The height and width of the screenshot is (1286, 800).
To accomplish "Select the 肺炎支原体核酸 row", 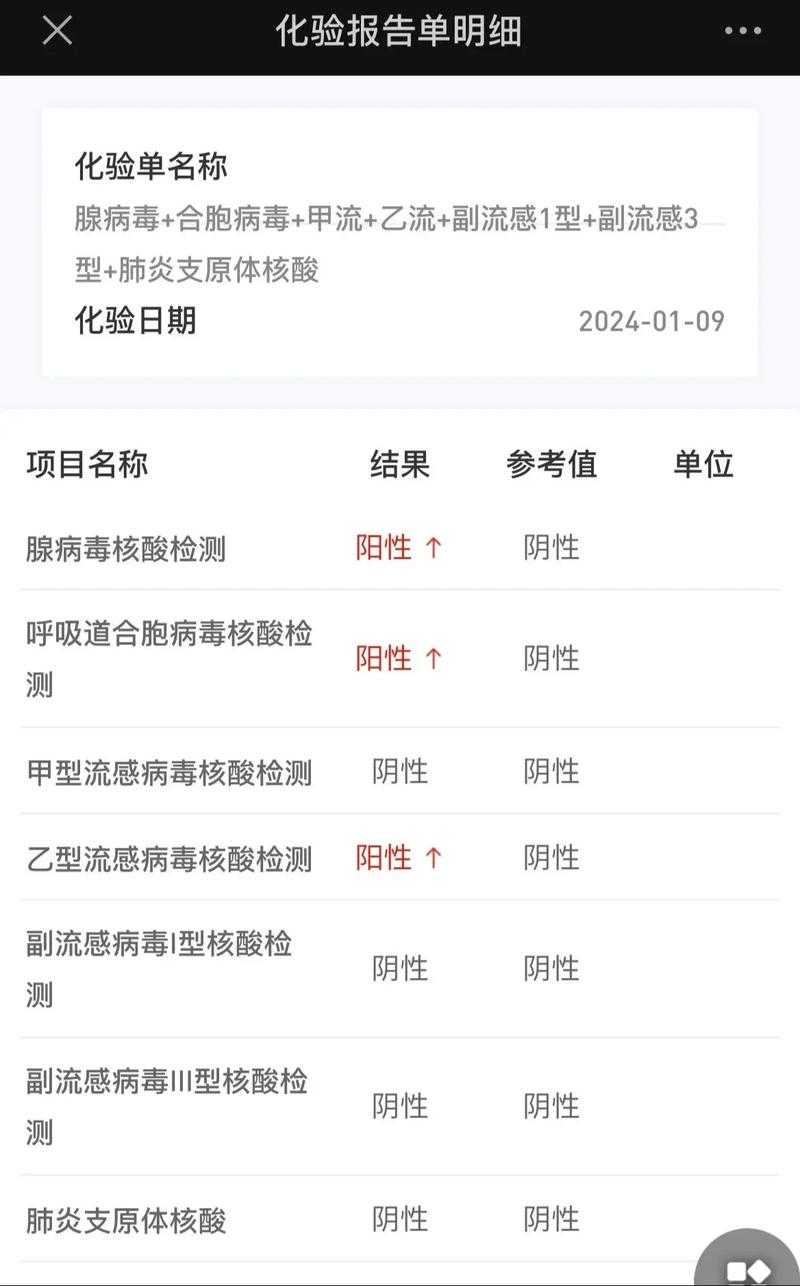I will [x=125, y=1220].
